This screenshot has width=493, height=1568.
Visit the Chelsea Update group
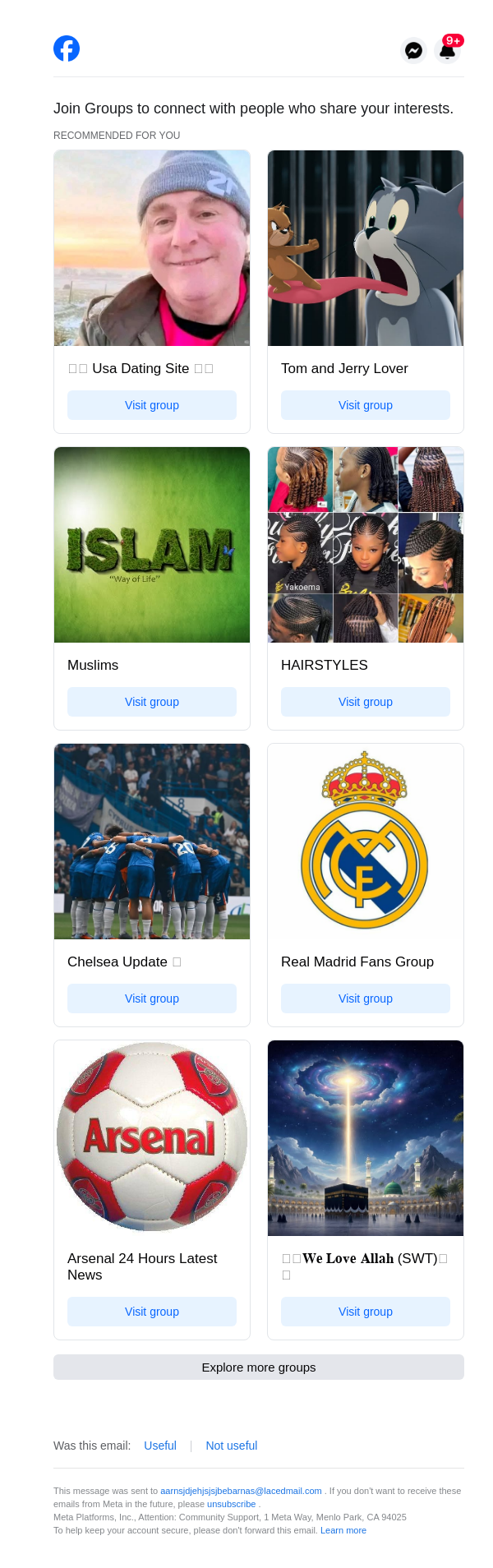[152, 998]
